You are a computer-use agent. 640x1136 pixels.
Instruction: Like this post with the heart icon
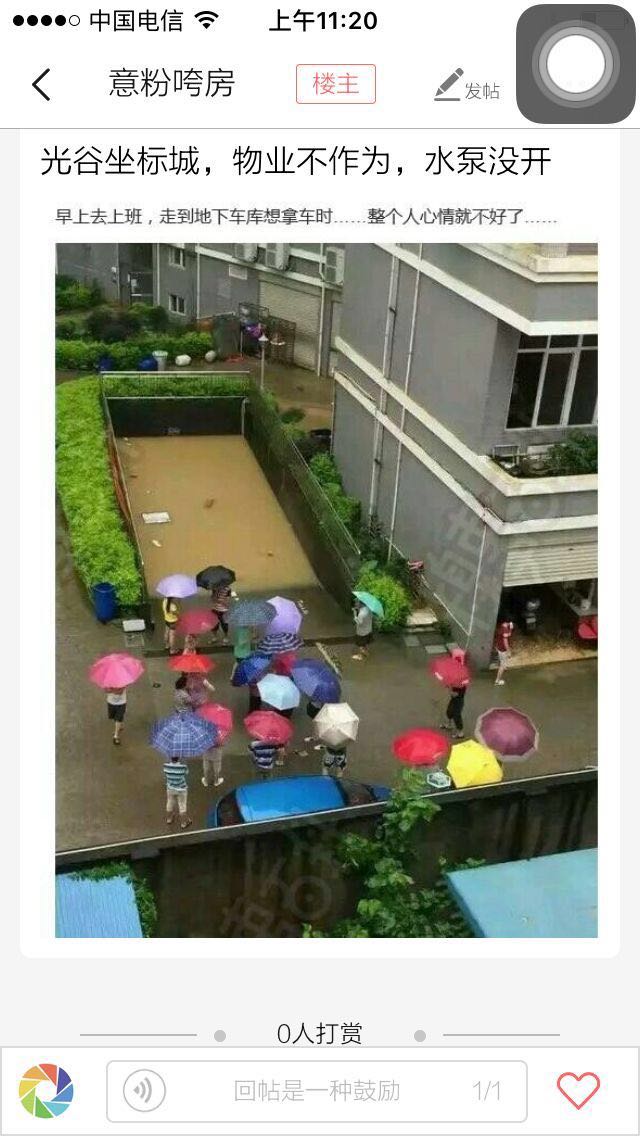(578, 1091)
